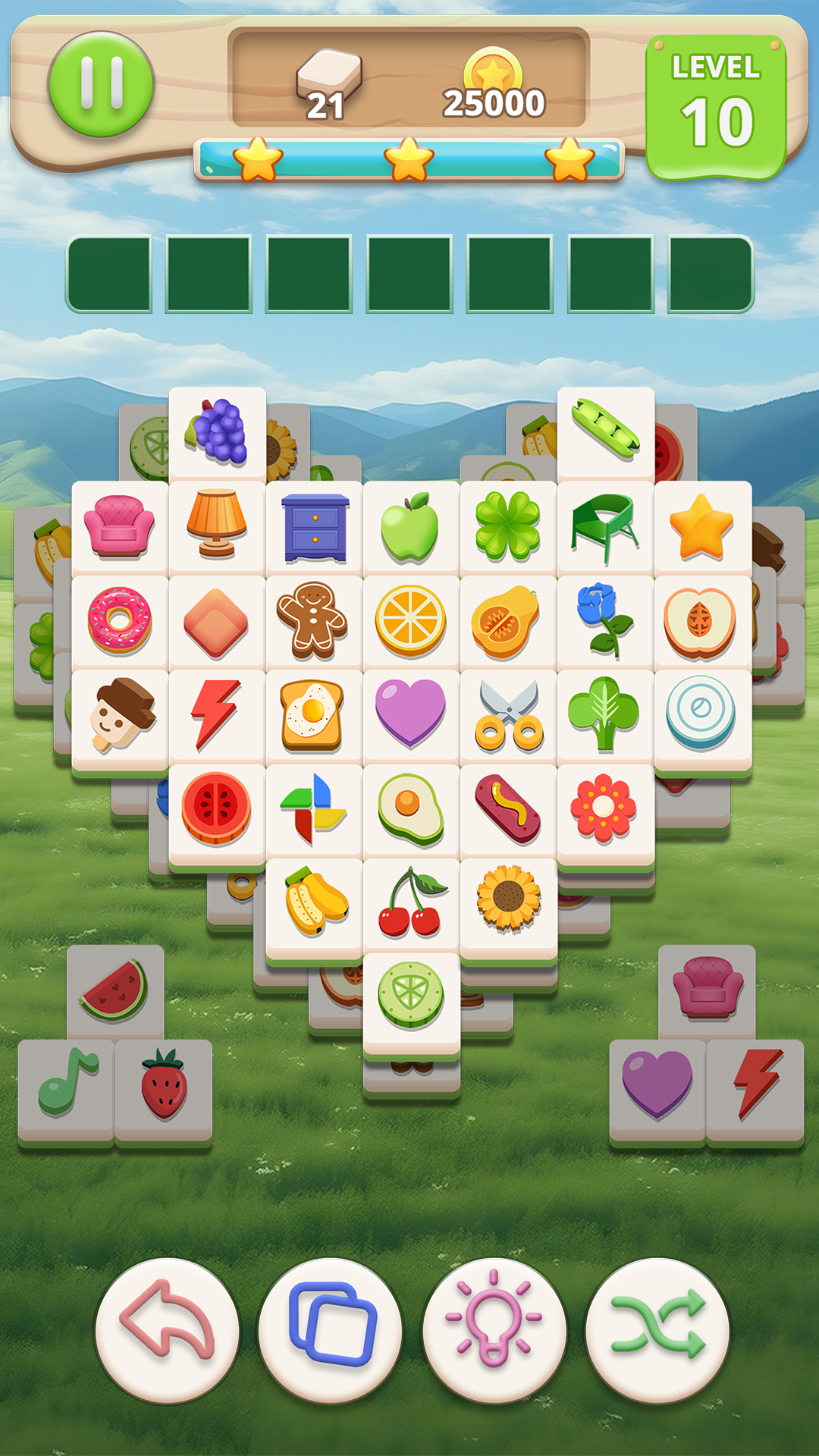The height and width of the screenshot is (1456, 819).
Task: Select the fried egg toast tile
Action: [313, 714]
